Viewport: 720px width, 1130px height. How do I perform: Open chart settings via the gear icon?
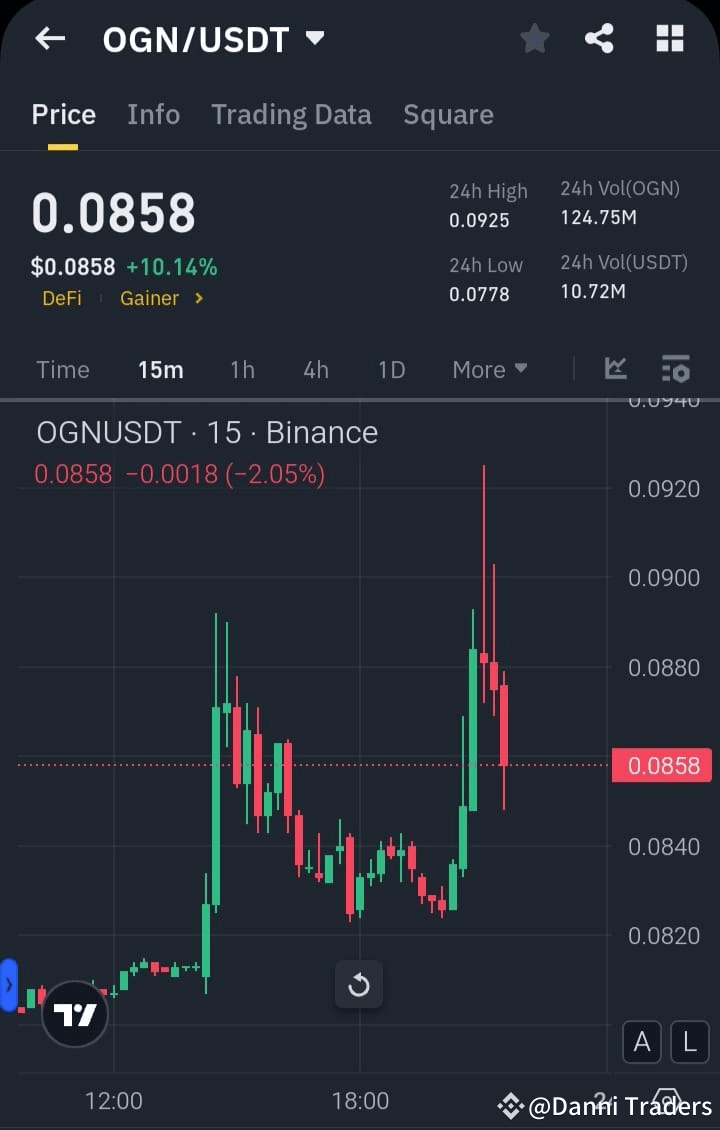click(x=676, y=369)
